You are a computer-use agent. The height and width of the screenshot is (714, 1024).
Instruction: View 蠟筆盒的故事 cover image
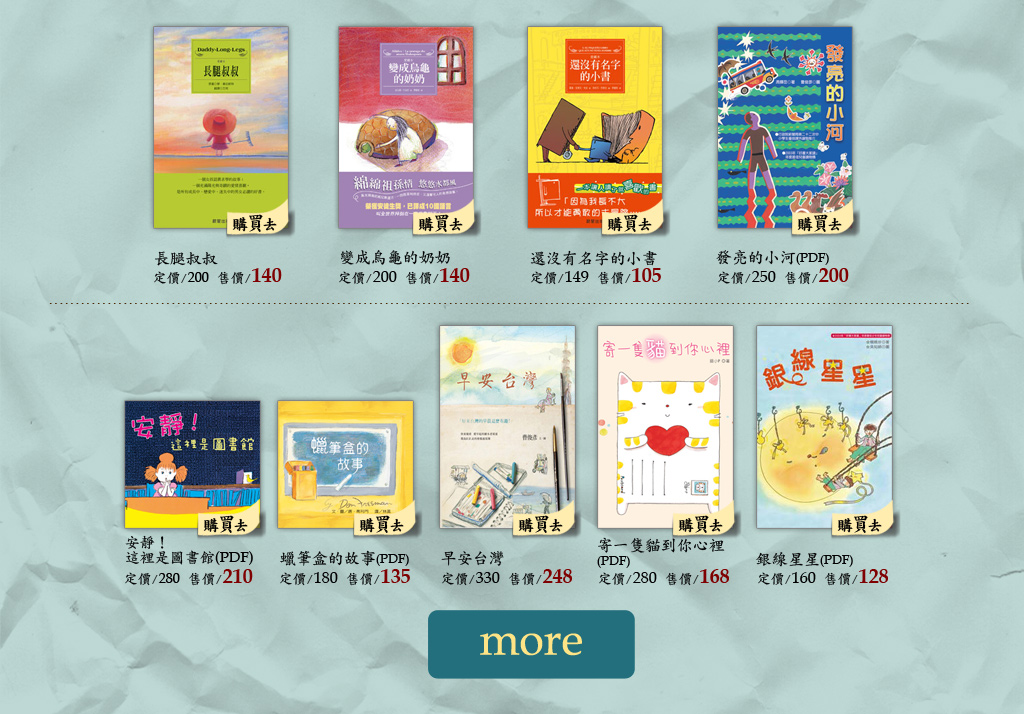click(344, 455)
